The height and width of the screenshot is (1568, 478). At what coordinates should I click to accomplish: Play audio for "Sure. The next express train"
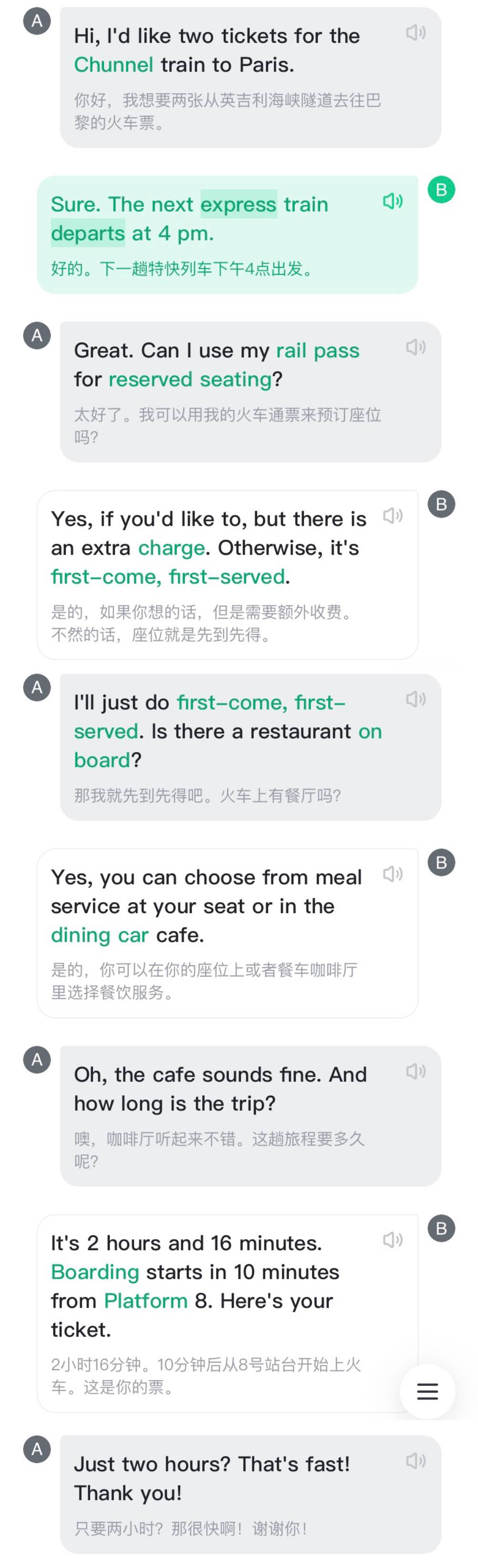point(392,201)
